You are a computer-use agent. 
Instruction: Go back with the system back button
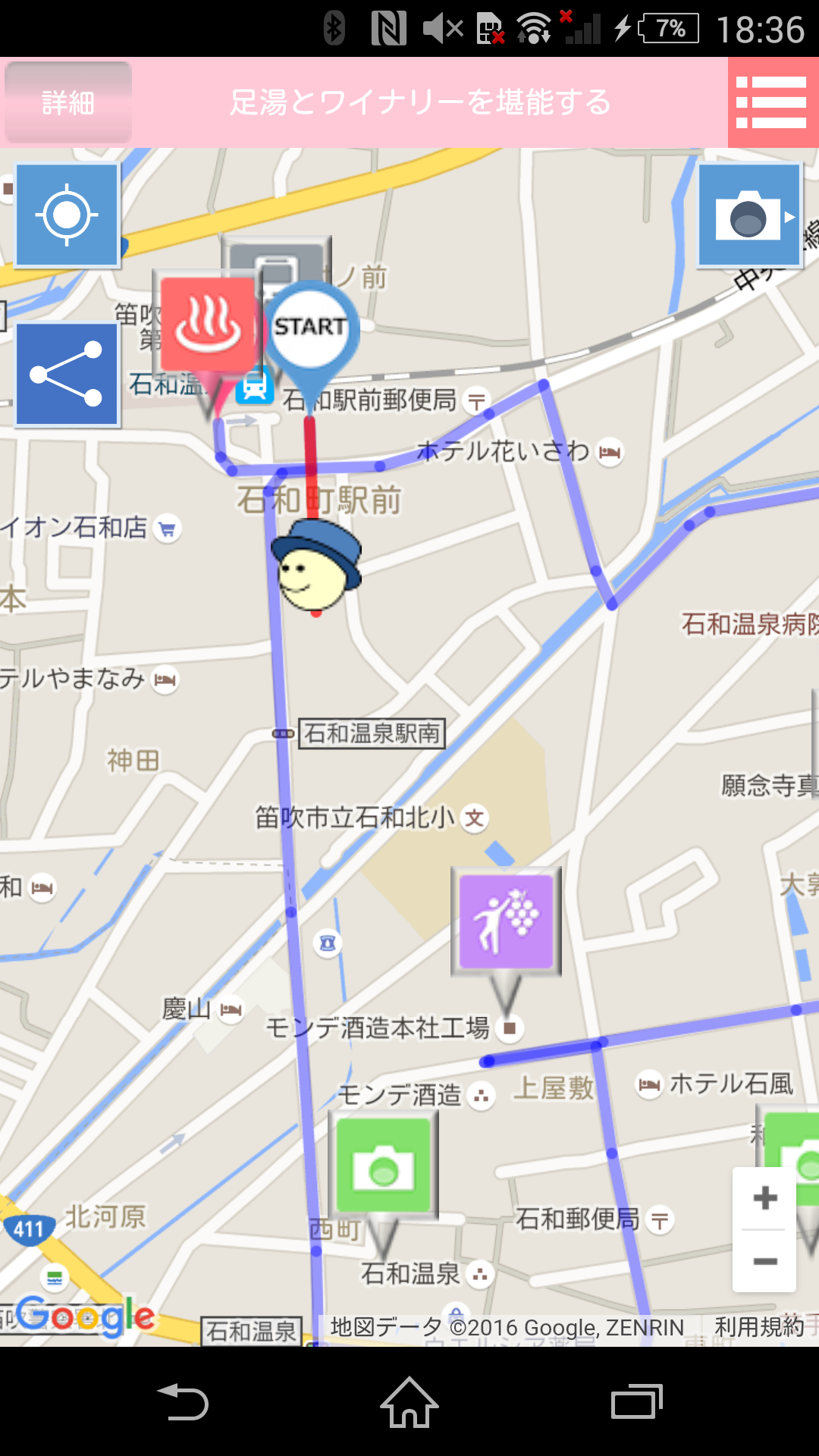click(182, 1401)
